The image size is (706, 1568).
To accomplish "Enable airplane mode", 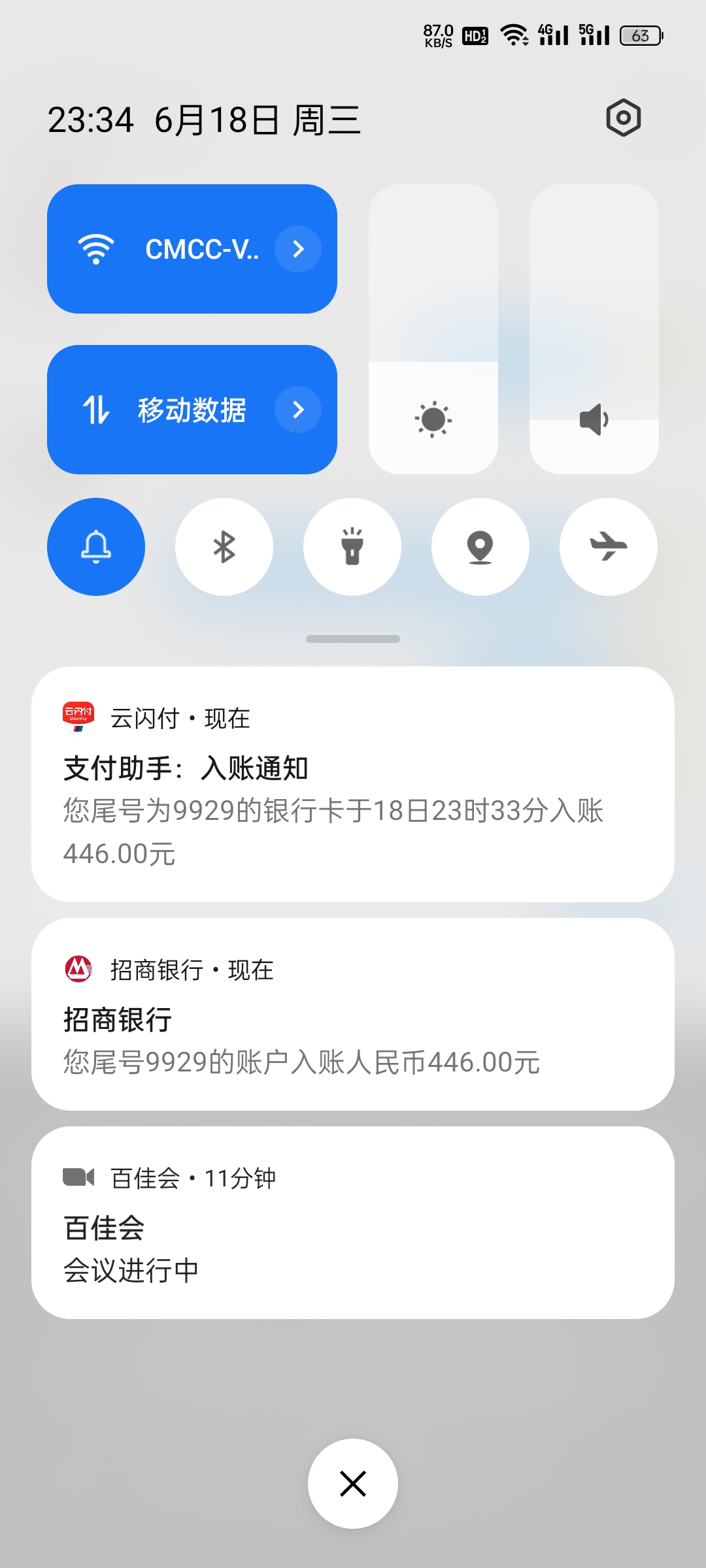I will point(609,547).
